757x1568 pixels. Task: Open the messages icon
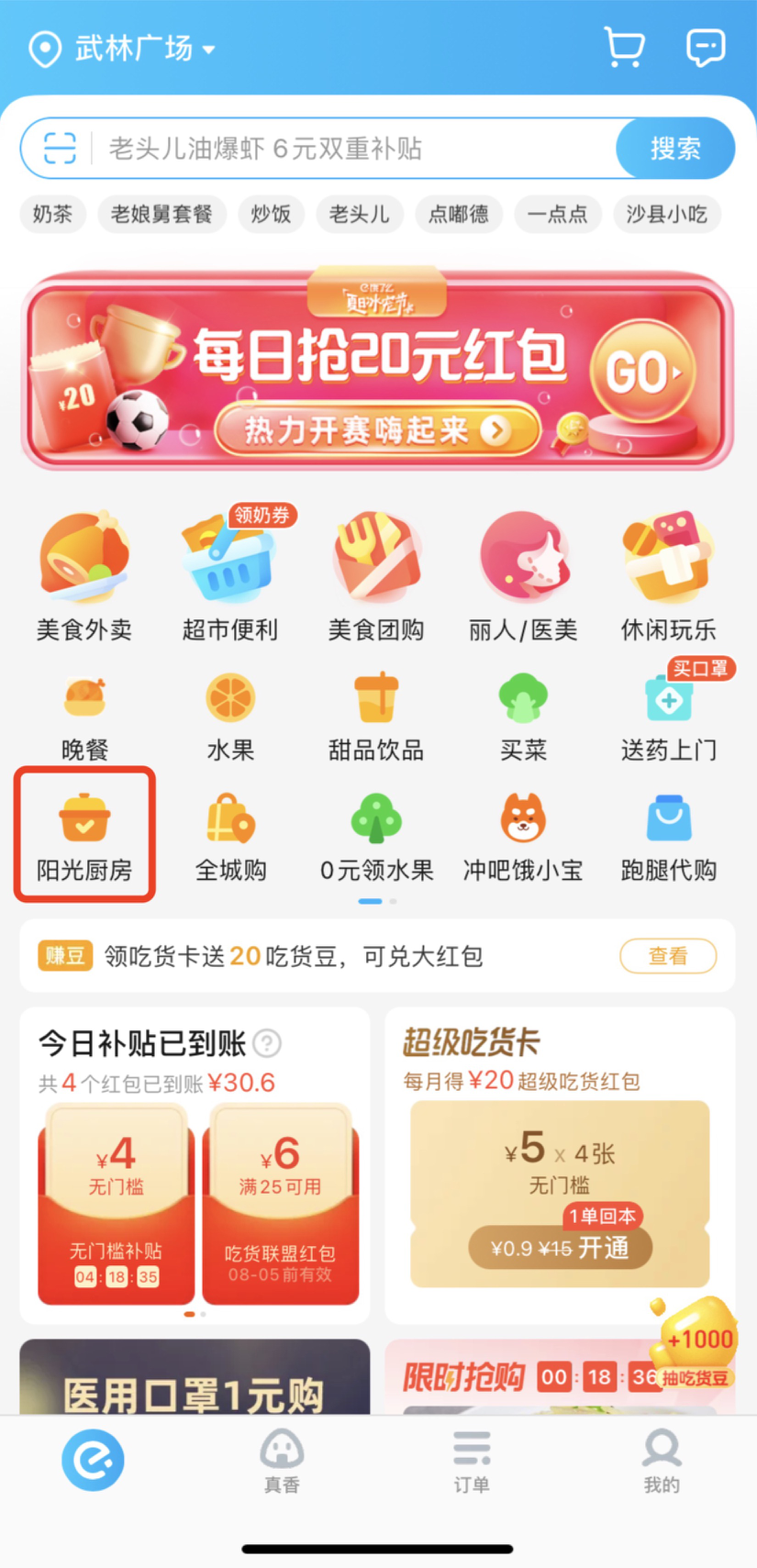(706, 47)
